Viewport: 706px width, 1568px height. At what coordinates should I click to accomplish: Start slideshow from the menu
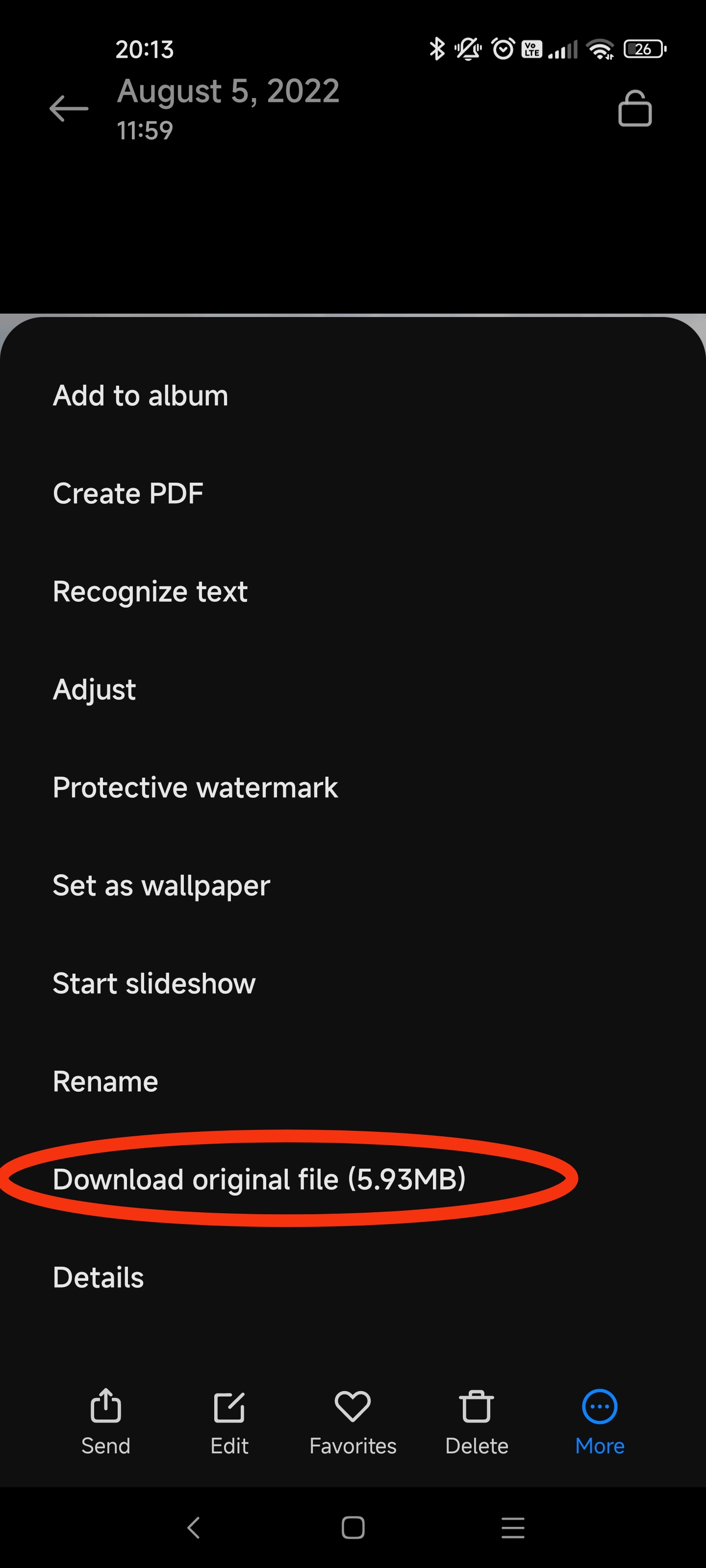pos(353,983)
